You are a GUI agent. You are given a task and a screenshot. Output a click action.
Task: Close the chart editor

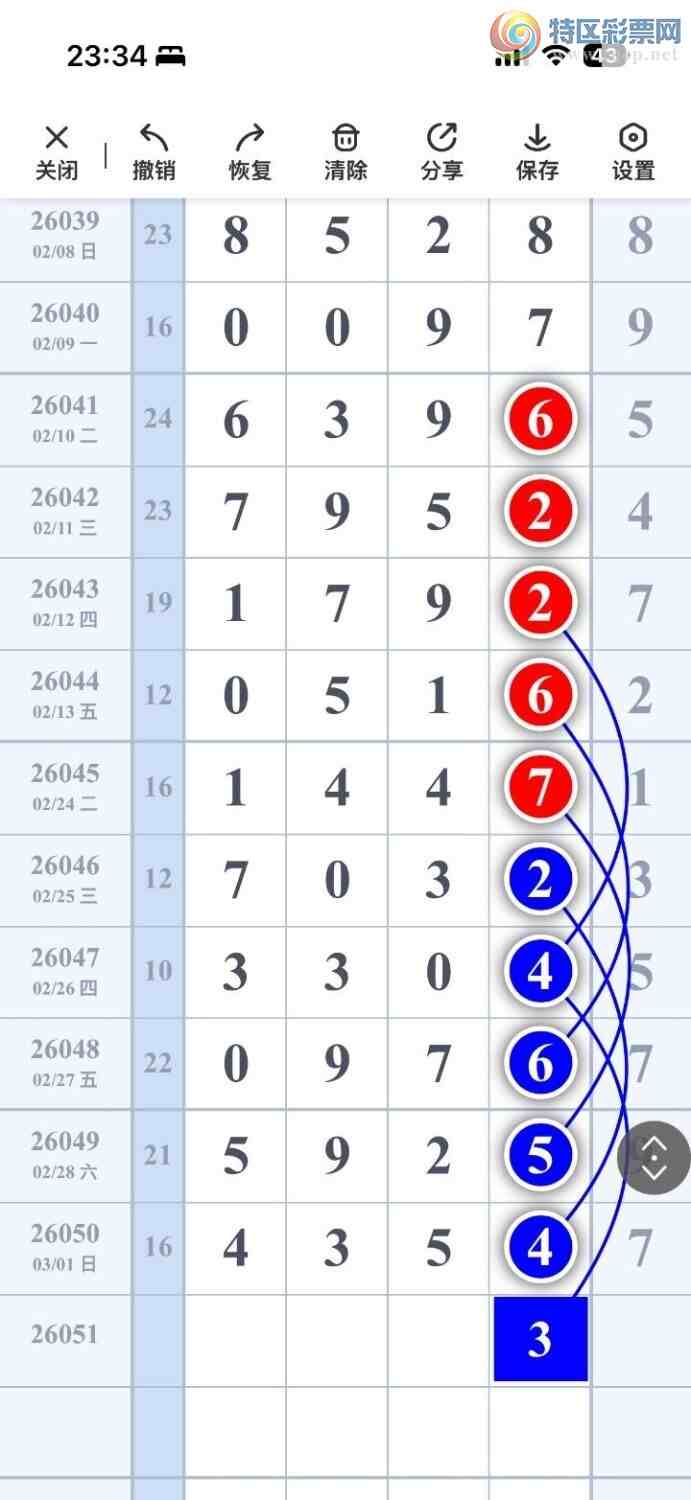click(57, 152)
